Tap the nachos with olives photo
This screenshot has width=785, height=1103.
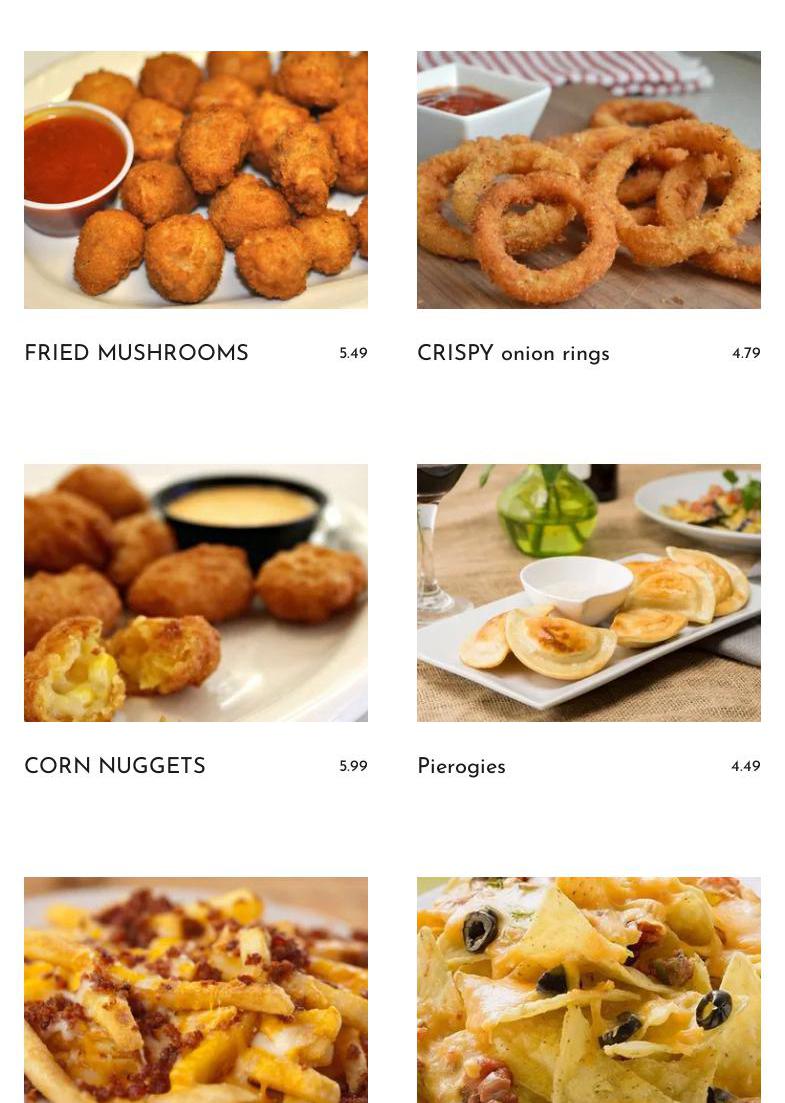pos(588,990)
